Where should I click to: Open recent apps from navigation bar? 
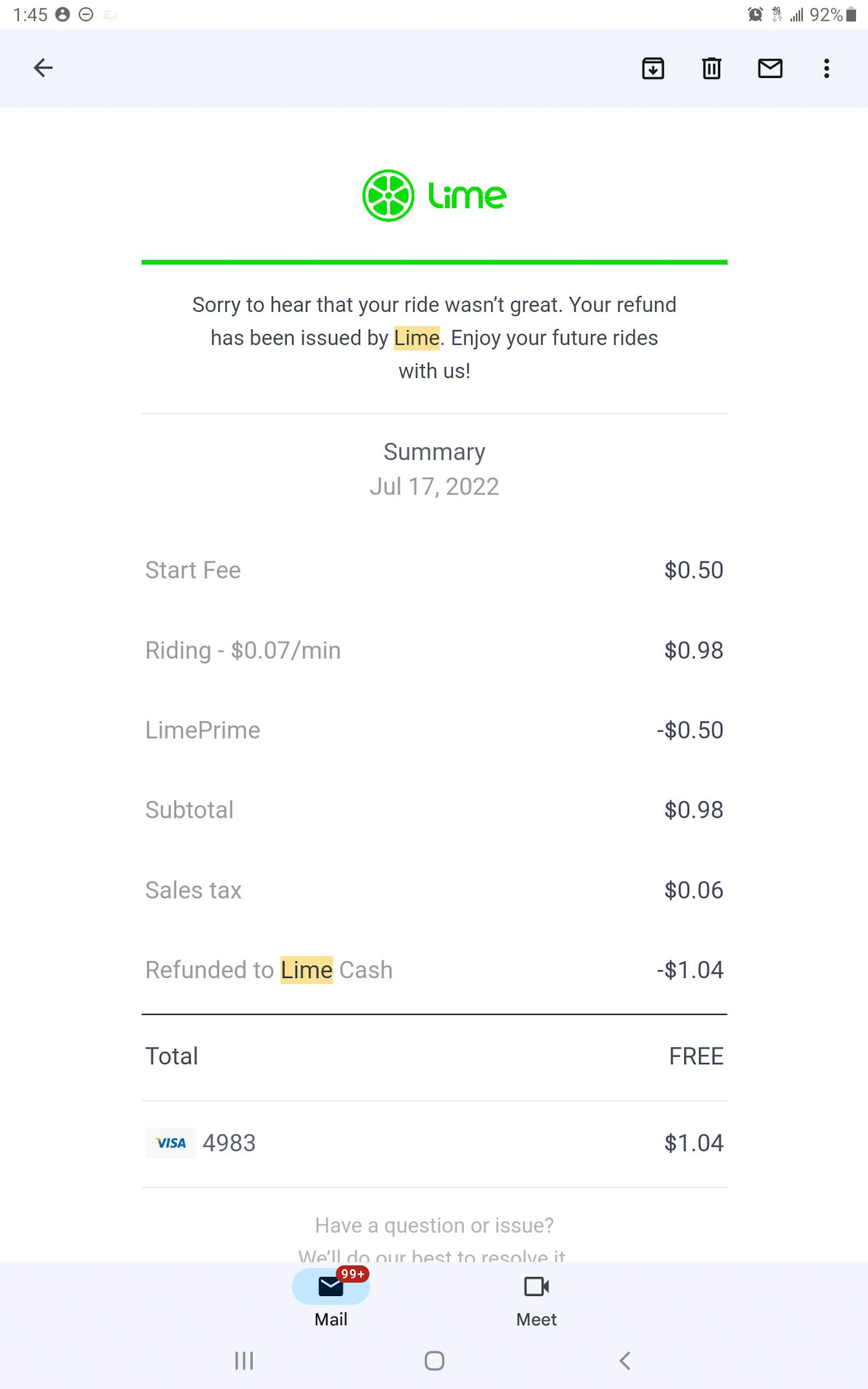244,1361
